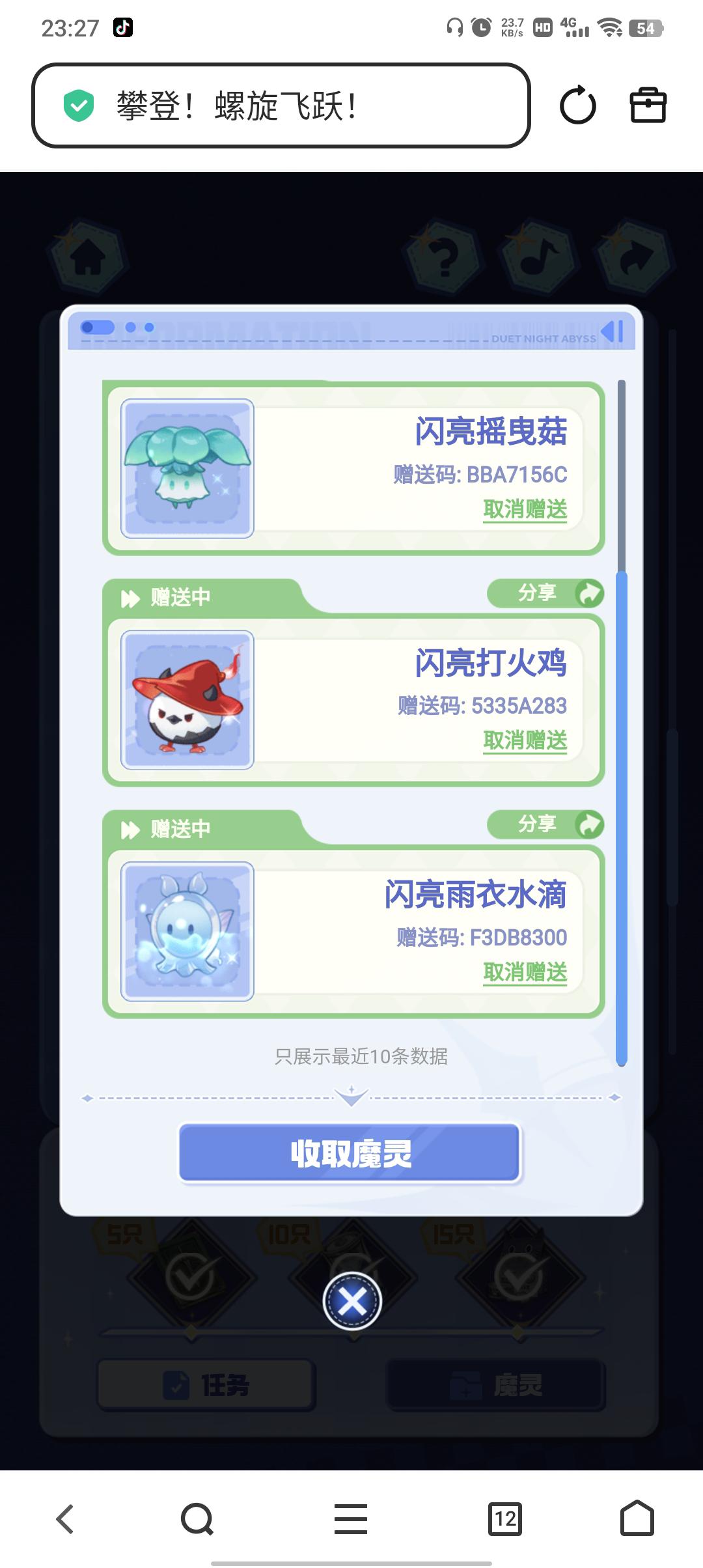The image size is (703, 1568).
Task: Close the gift list popup
Action: tap(352, 1301)
